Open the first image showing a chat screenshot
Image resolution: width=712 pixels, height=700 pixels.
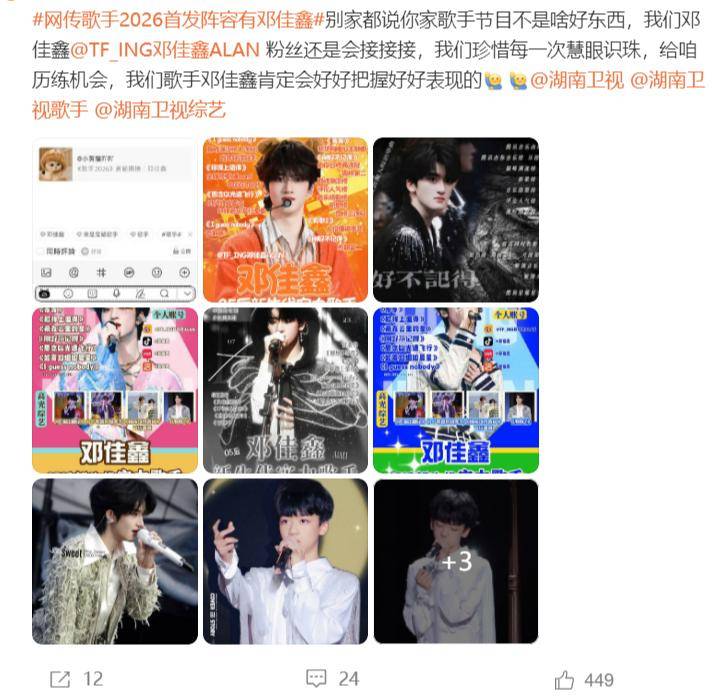[115, 219]
